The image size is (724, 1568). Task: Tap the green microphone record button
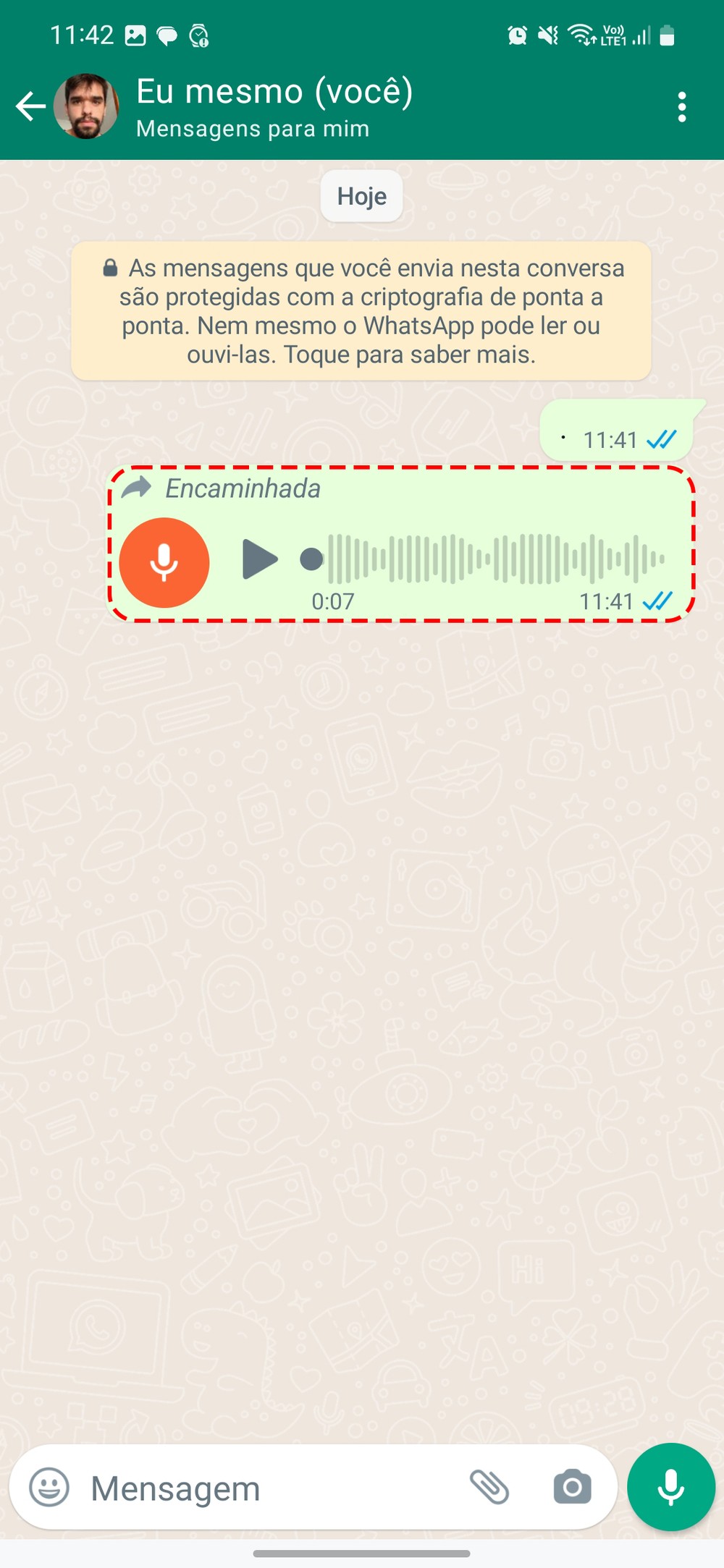[x=670, y=1487]
